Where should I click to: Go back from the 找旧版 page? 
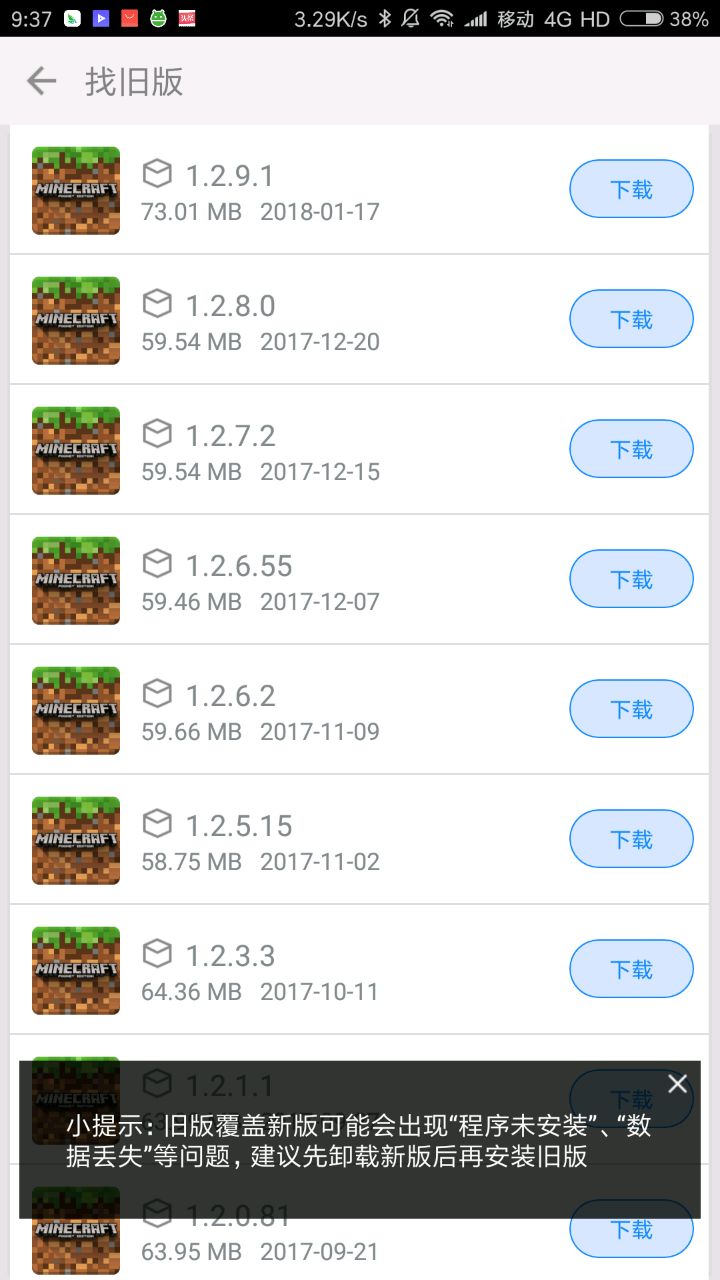pyautogui.click(x=41, y=81)
